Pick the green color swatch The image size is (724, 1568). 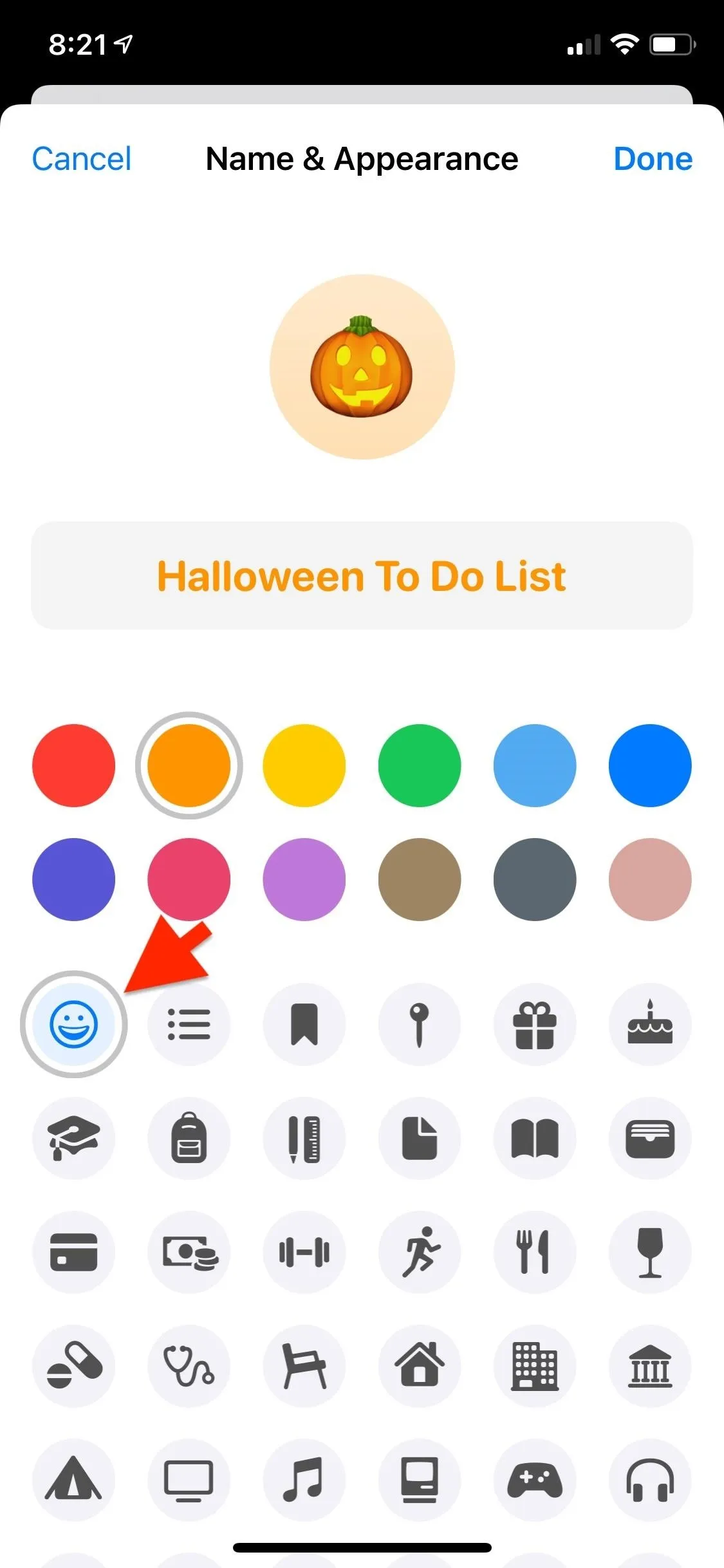[420, 765]
